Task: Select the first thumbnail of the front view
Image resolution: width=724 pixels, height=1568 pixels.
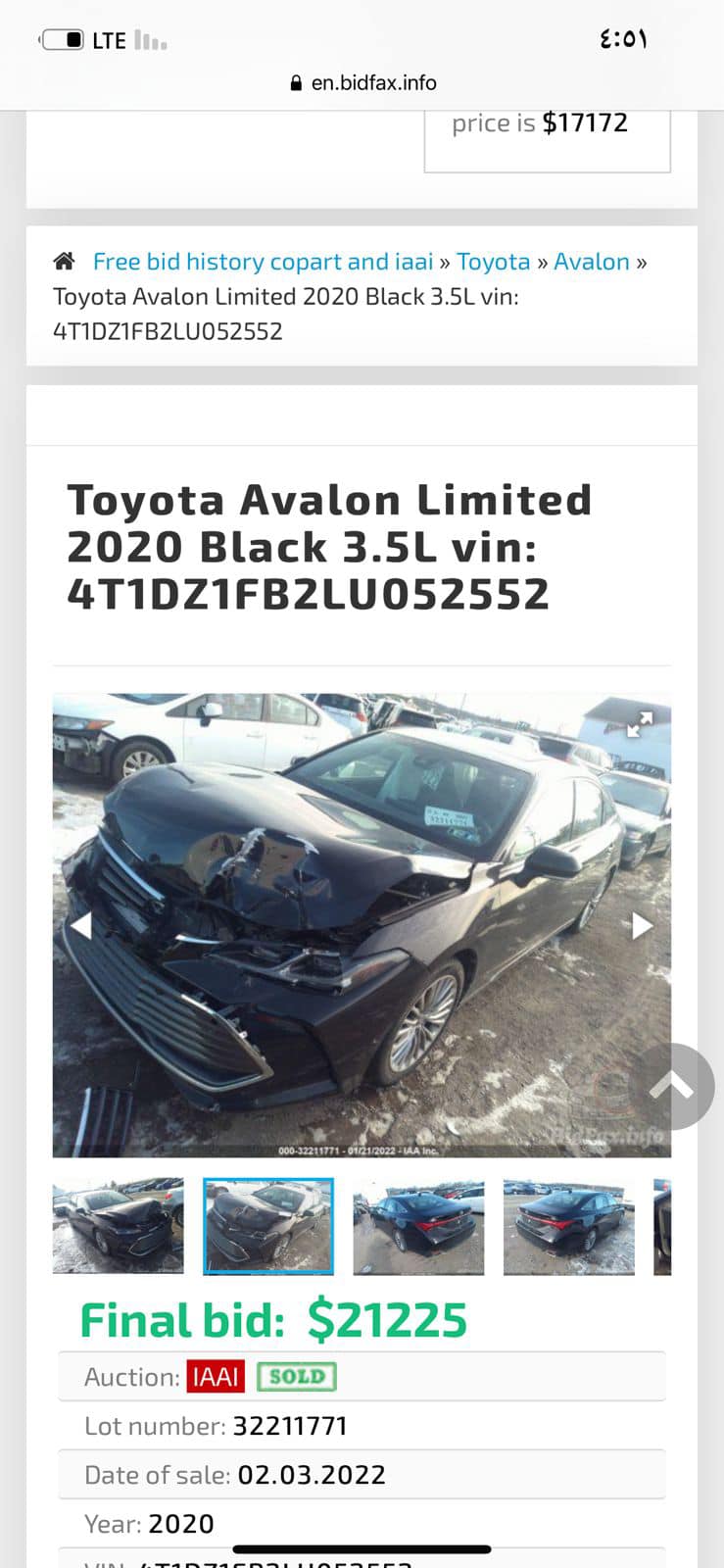Action: point(118,1226)
